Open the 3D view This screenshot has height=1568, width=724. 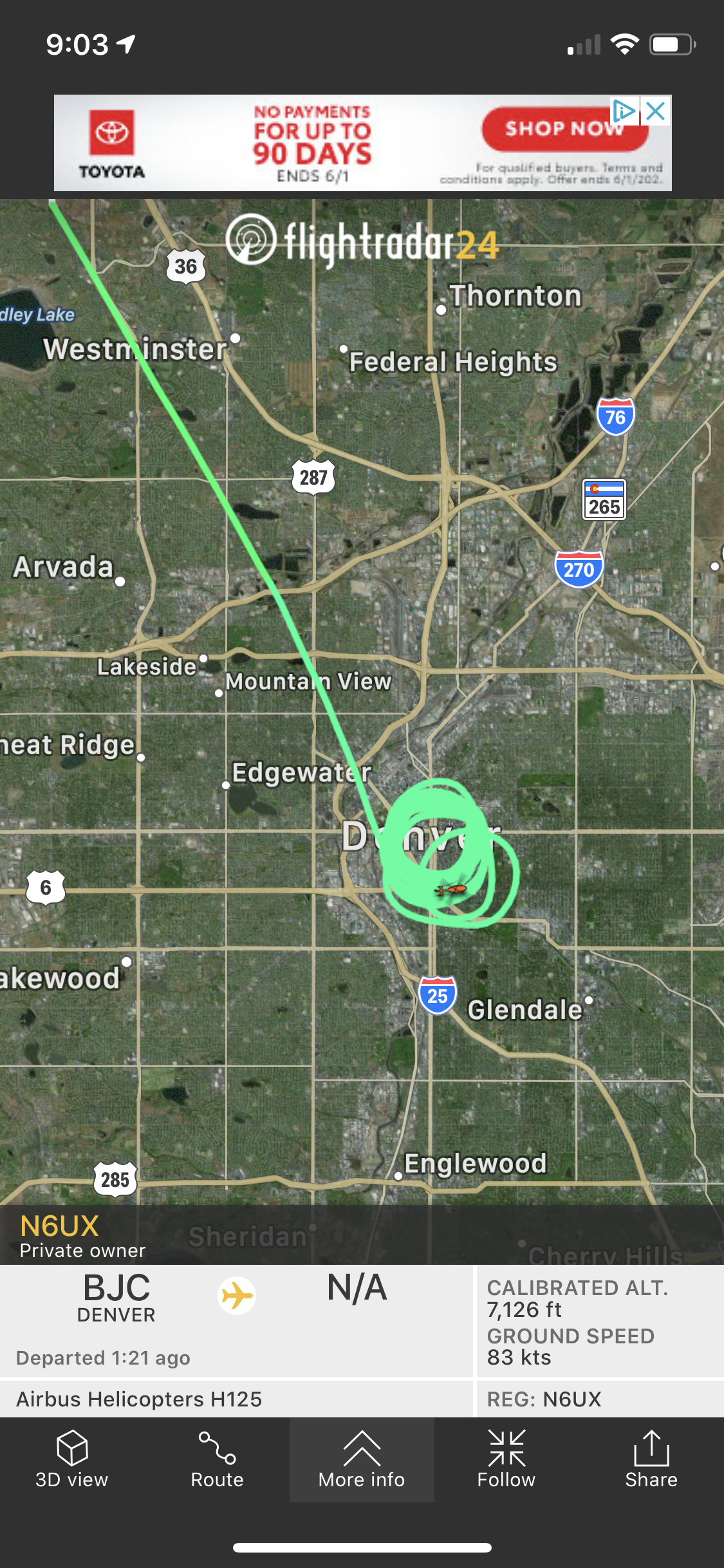72,1460
